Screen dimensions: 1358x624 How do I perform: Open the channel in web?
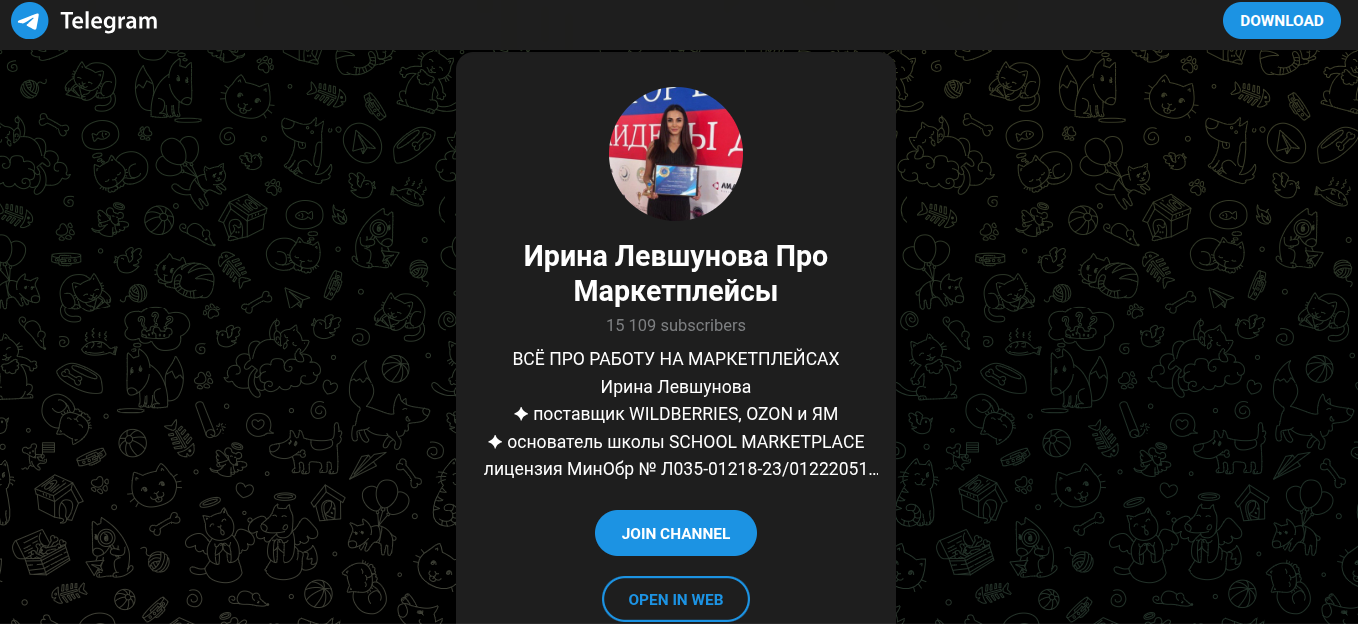(675, 599)
